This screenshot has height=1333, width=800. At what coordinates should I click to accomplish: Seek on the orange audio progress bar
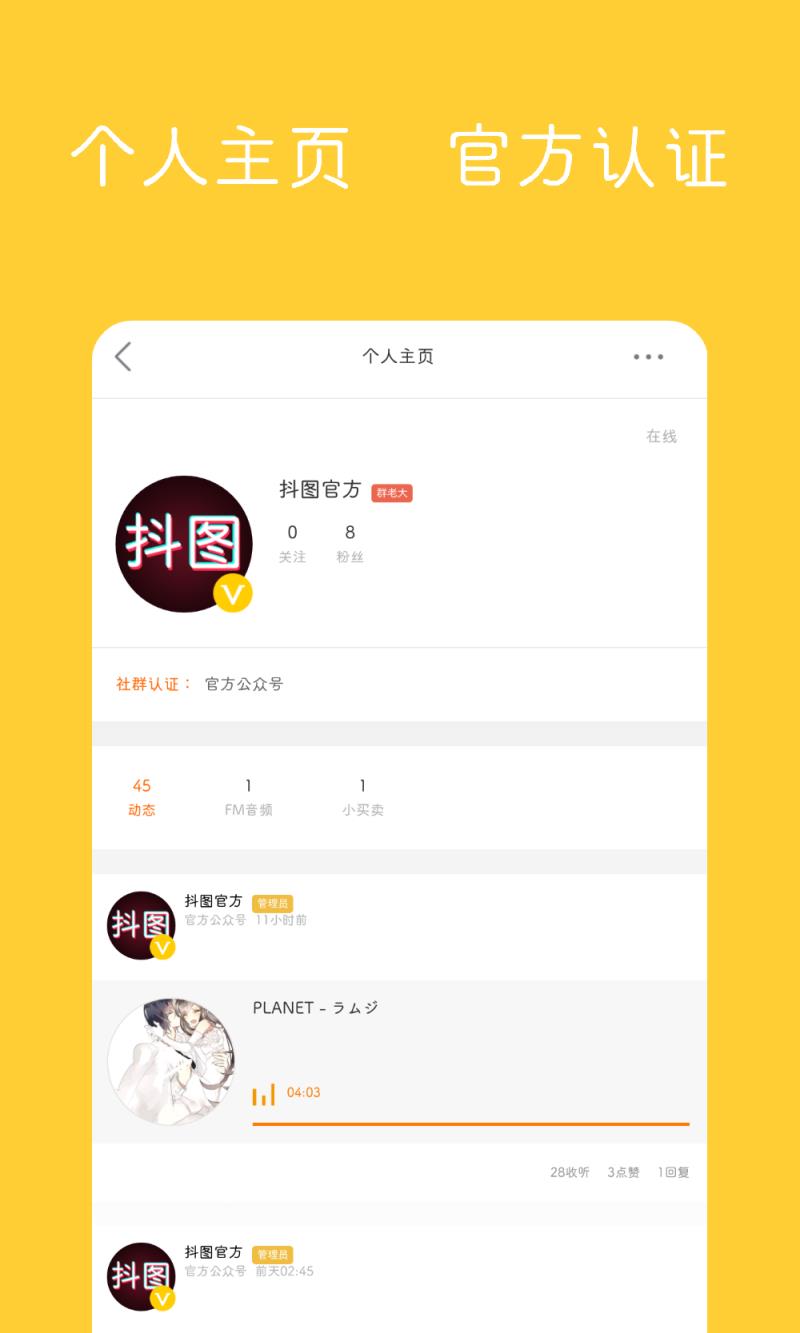click(470, 1123)
